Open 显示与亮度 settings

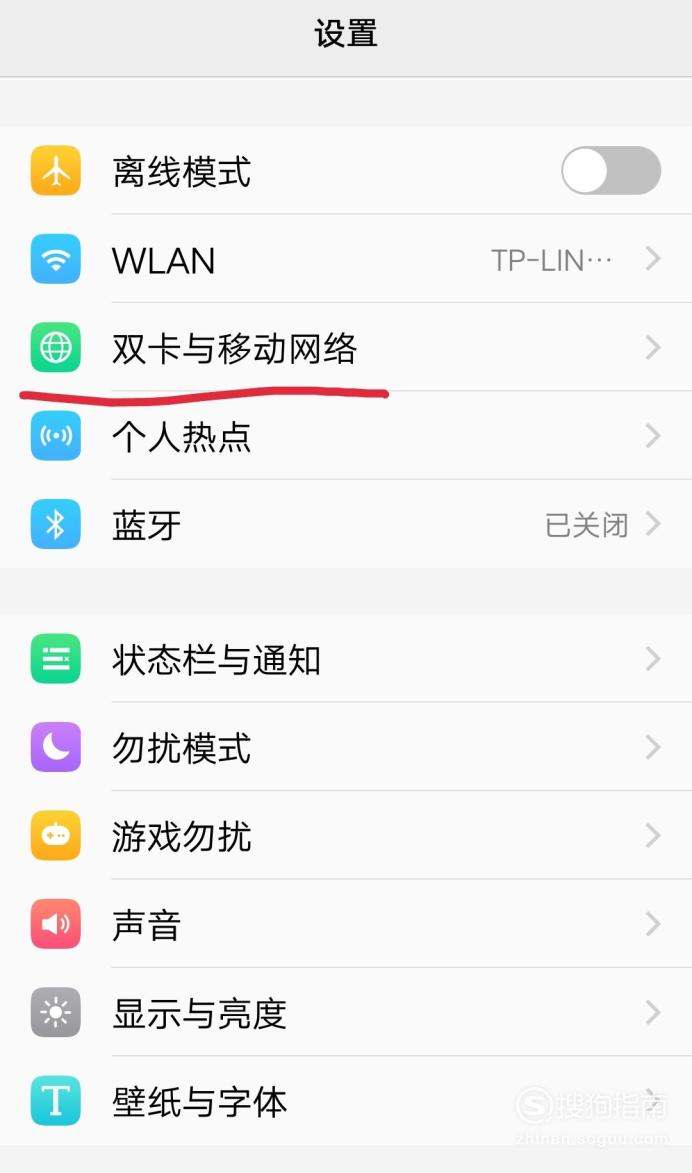click(346, 1012)
